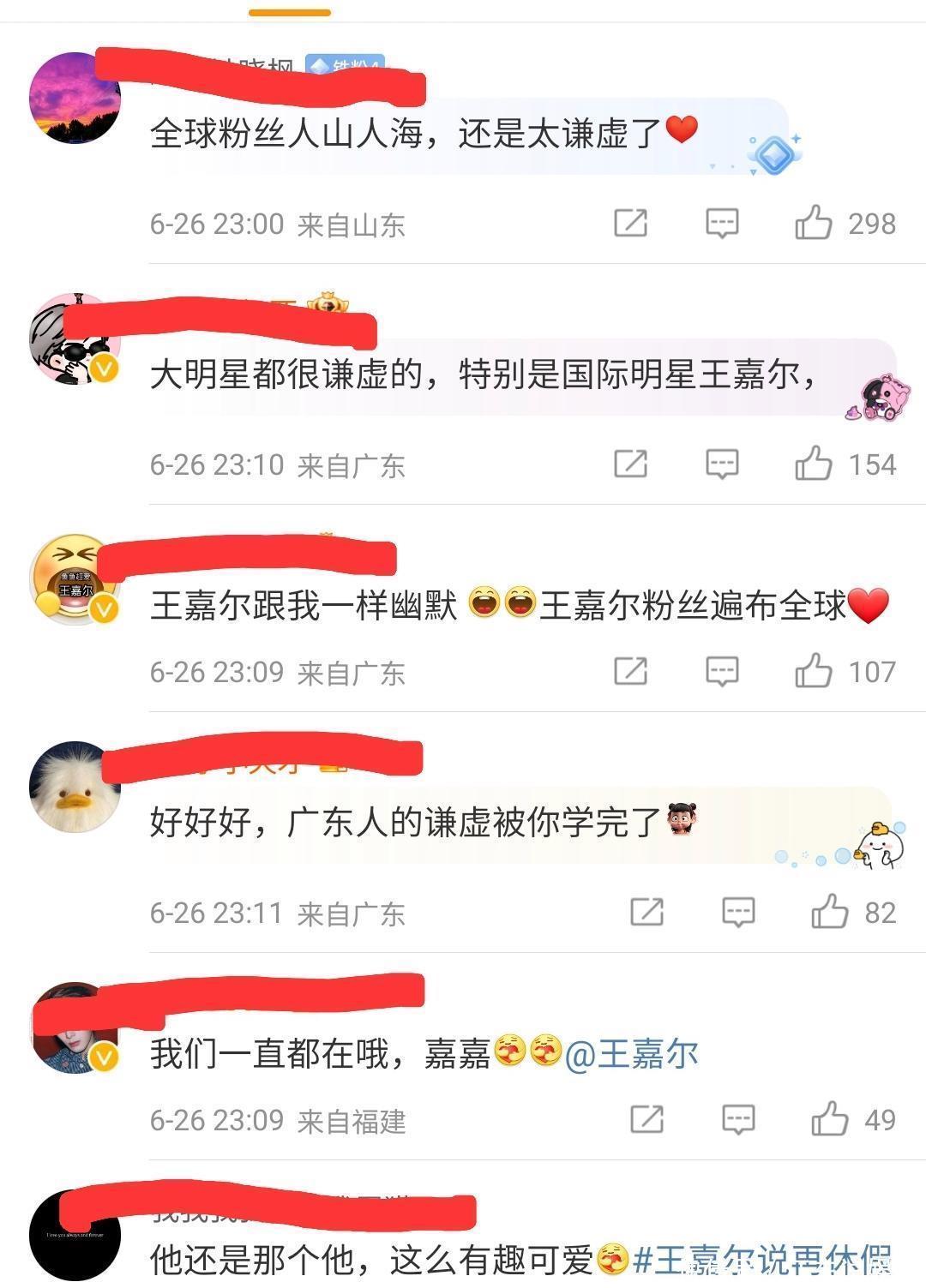Share the comment about 粉丝遍布全球
This screenshot has width=926, height=1288.
coord(630,671)
